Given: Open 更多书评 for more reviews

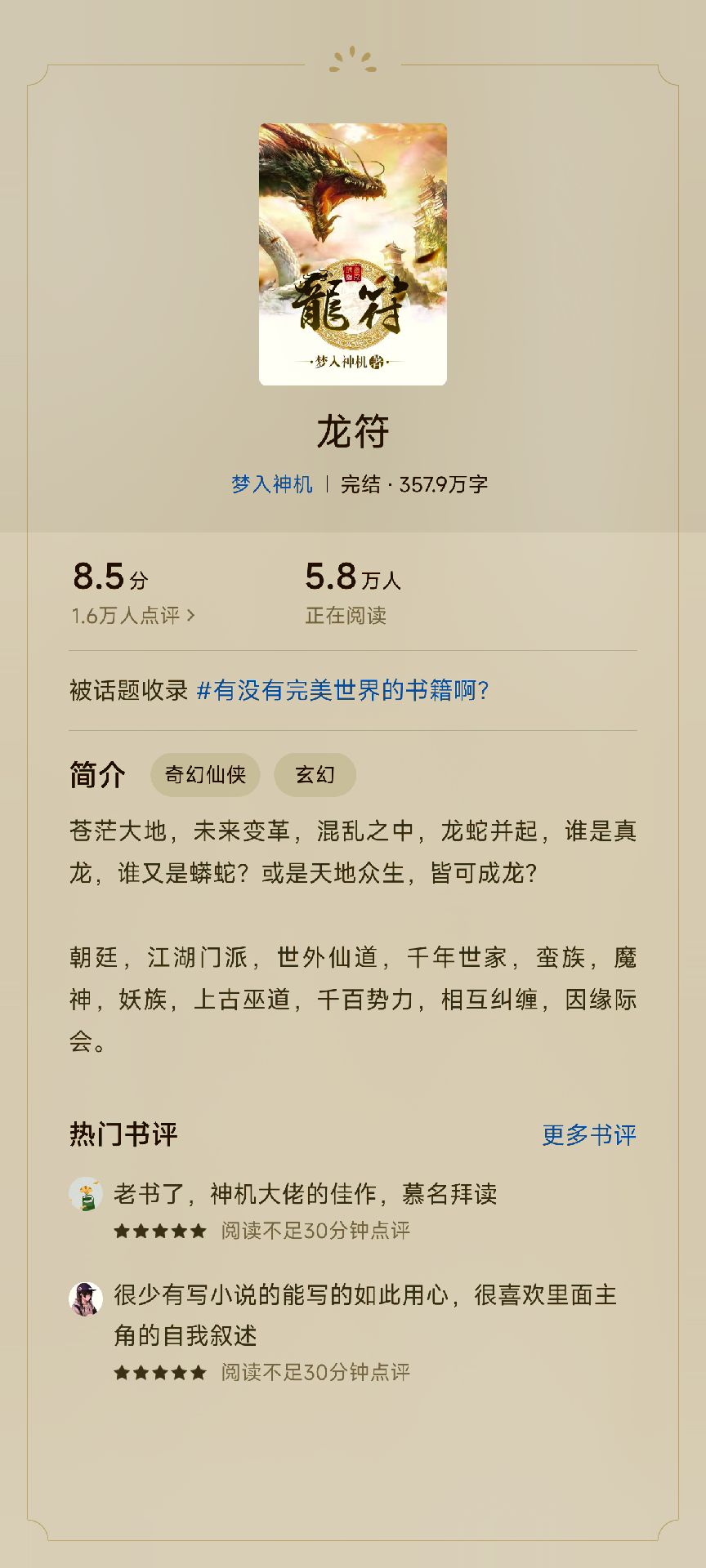Looking at the screenshot, I should 589,1134.
